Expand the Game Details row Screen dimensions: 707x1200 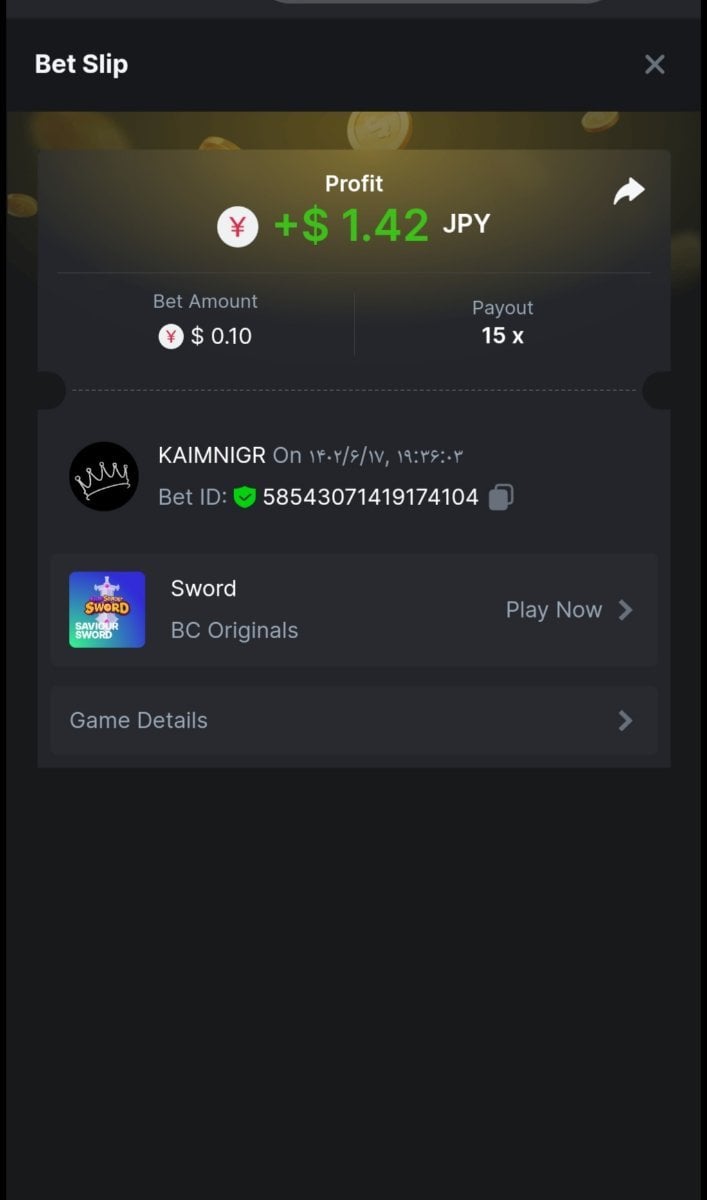pos(353,720)
